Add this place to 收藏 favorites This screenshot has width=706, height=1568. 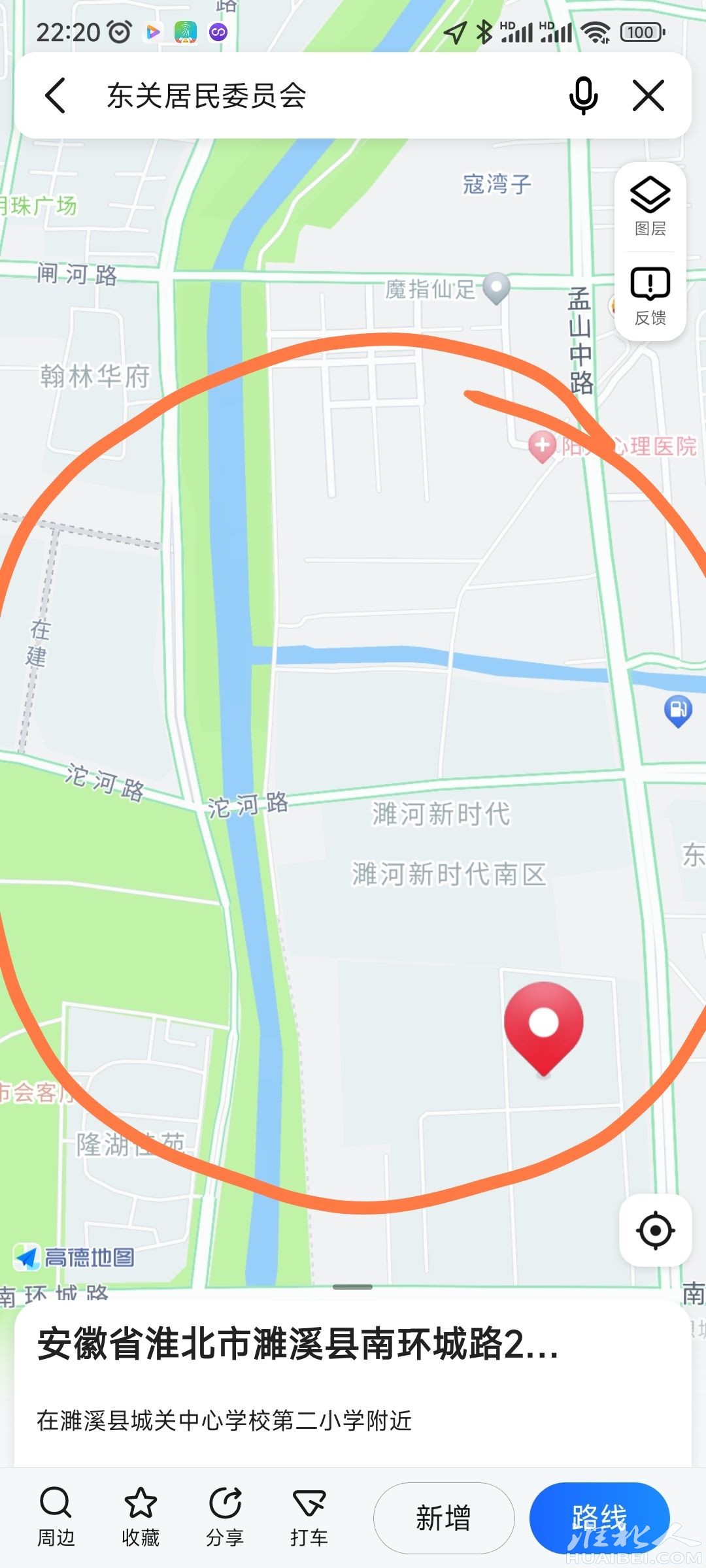pos(141,1517)
